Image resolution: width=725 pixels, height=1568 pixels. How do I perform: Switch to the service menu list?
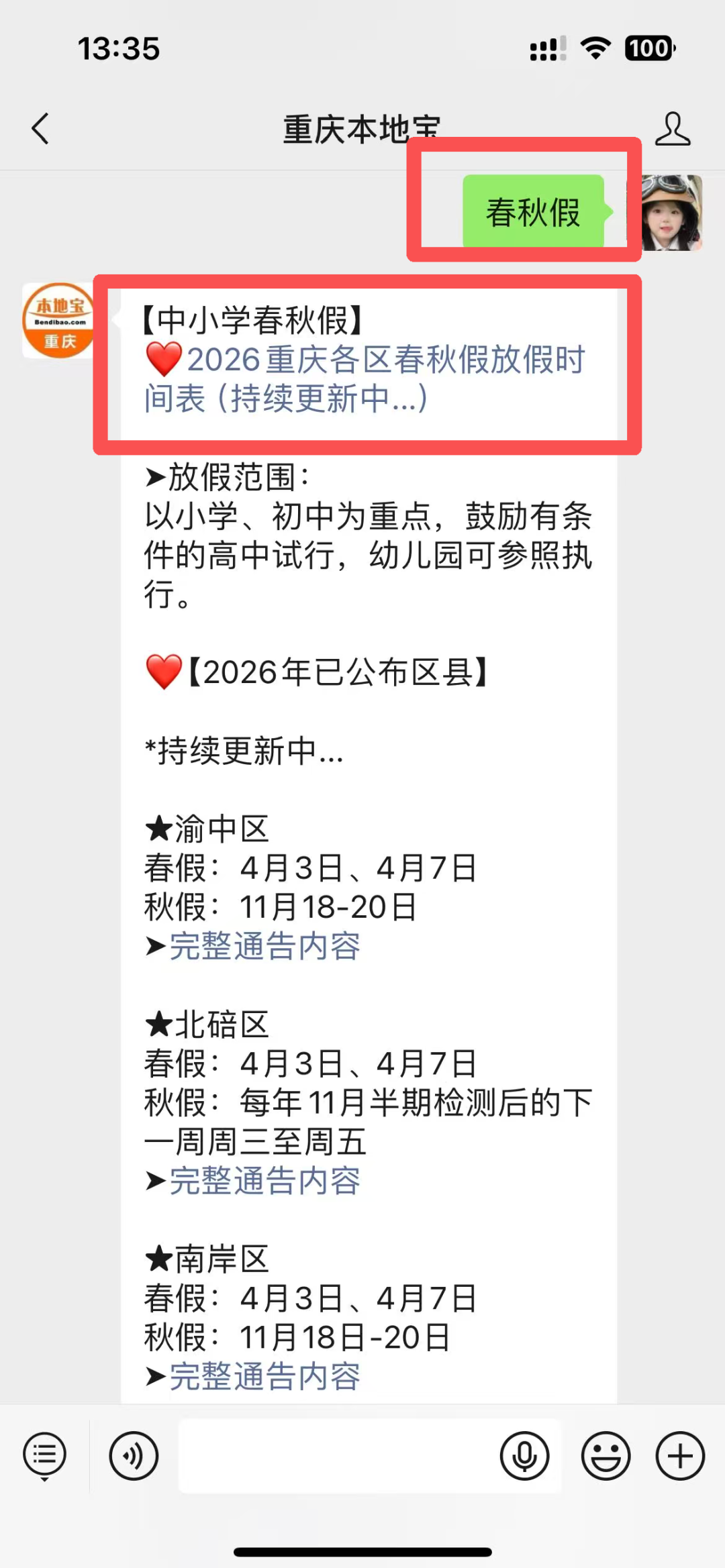click(44, 1456)
